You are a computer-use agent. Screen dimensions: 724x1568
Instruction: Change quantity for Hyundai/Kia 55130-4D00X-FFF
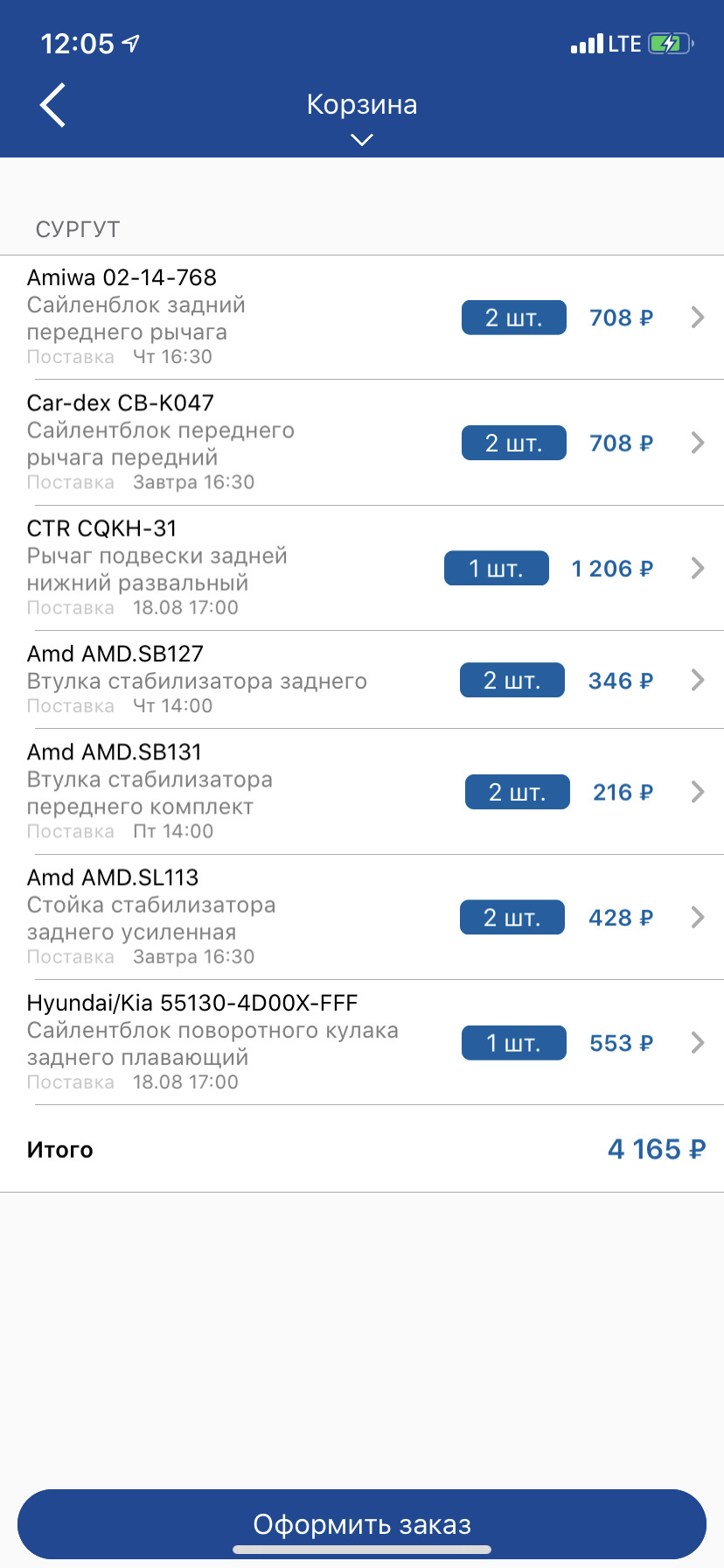pyautogui.click(x=513, y=1042)
